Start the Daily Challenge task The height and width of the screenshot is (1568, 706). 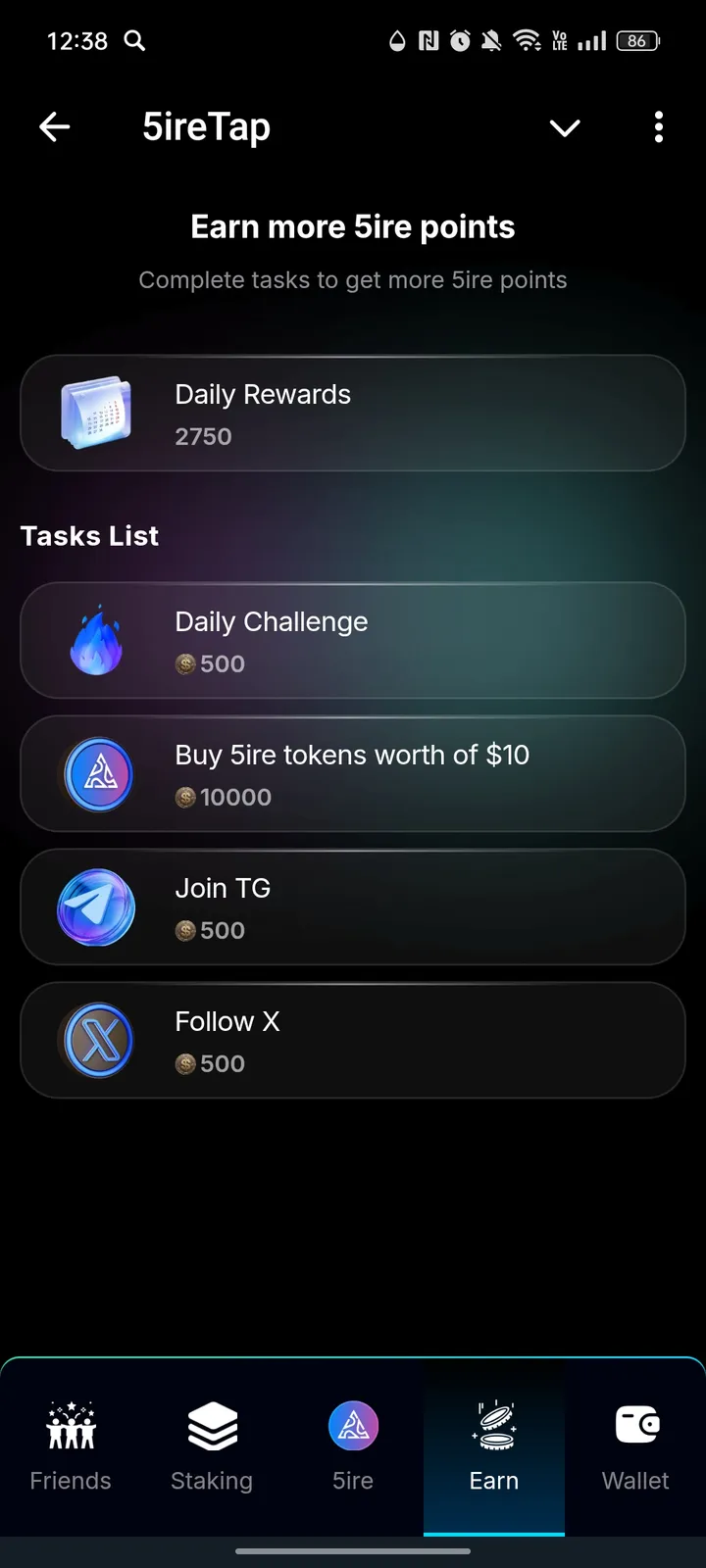[353, 641]
